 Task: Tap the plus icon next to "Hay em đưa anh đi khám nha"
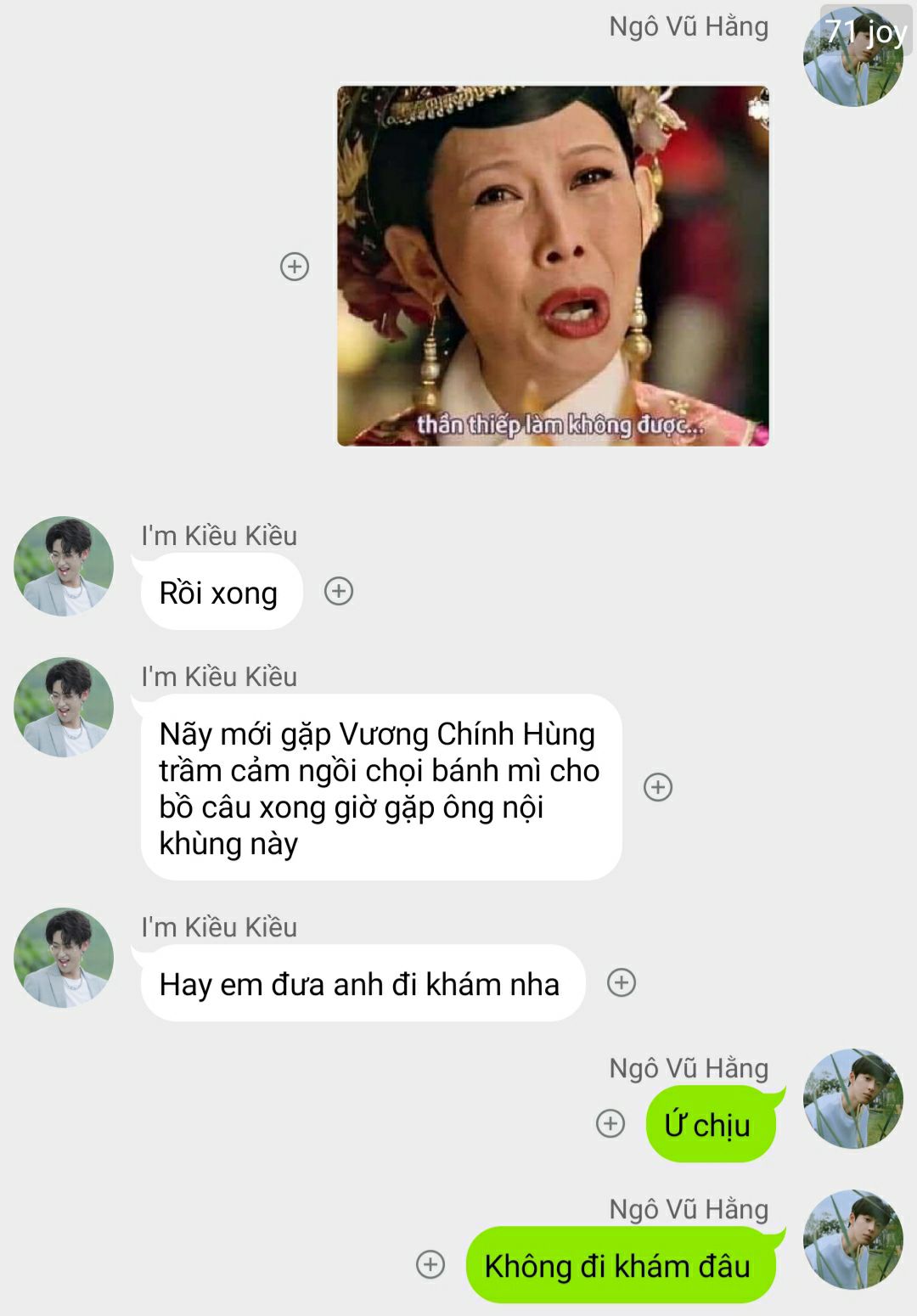tap(622, 982)
